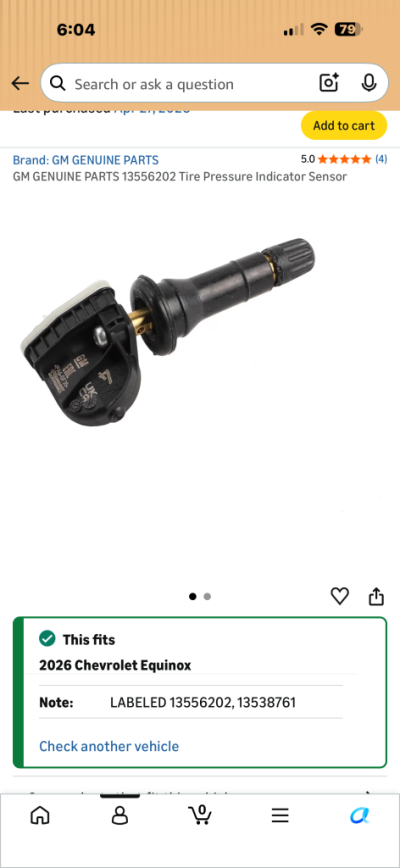Add item to wish list with heart
400x868 pixels.
pyautogui.click(x=340, y=596)
